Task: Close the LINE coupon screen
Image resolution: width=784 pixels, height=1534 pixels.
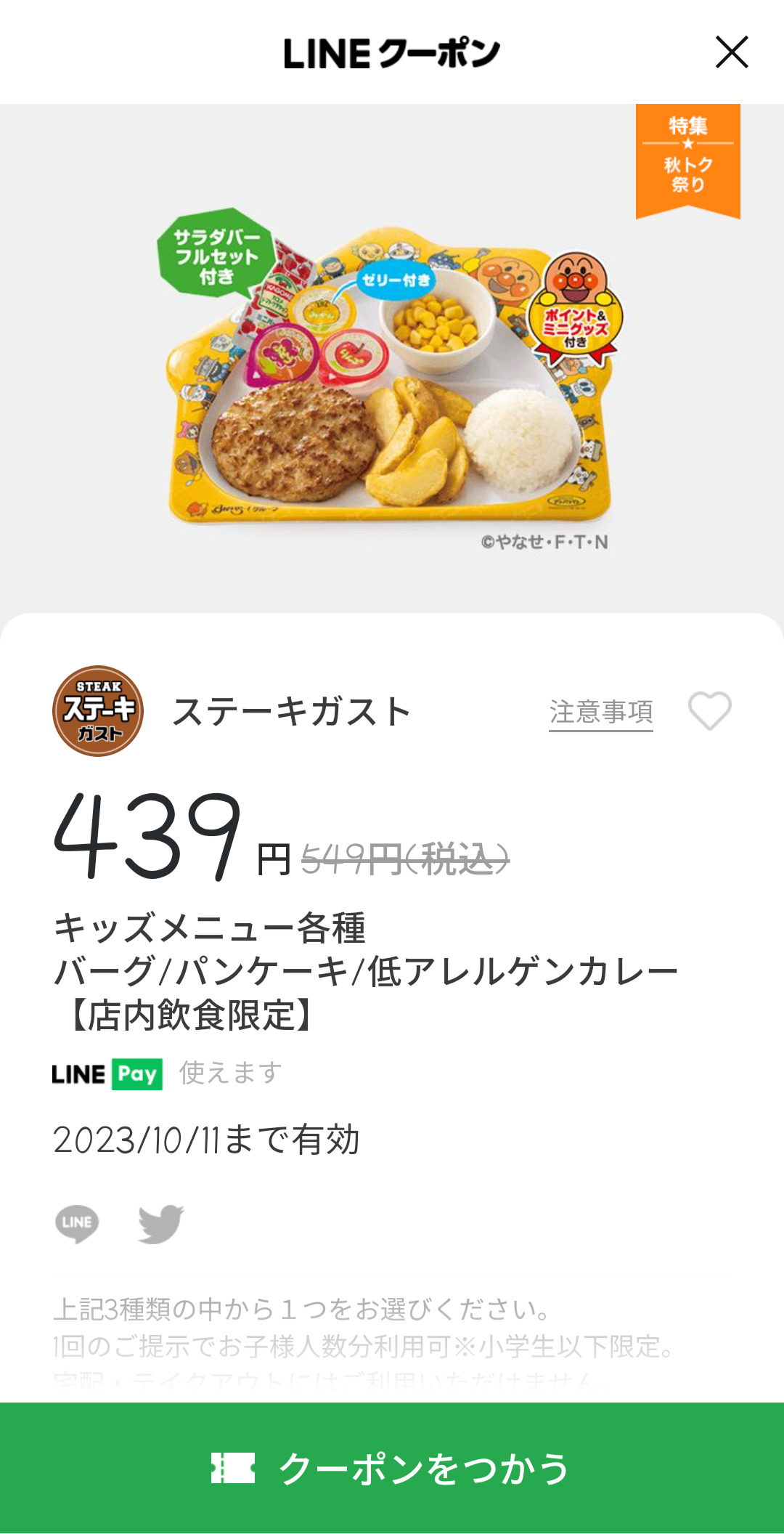Action: click(731, 52)
